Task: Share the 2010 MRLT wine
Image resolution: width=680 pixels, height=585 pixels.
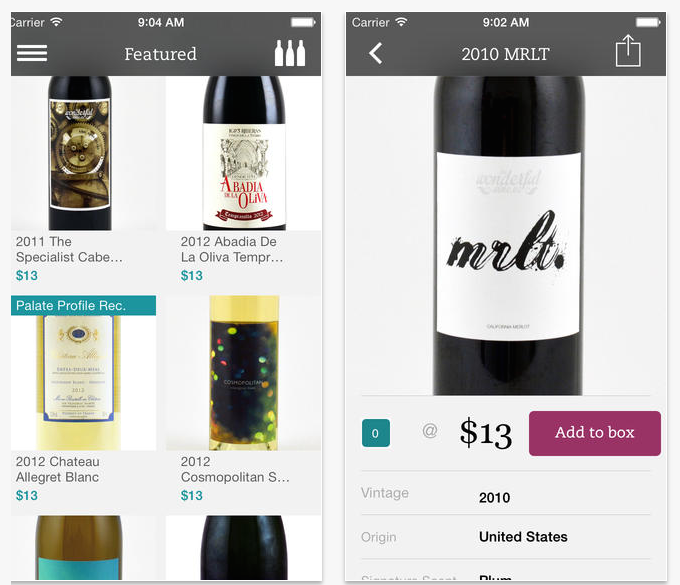Action: click(628, 51)
